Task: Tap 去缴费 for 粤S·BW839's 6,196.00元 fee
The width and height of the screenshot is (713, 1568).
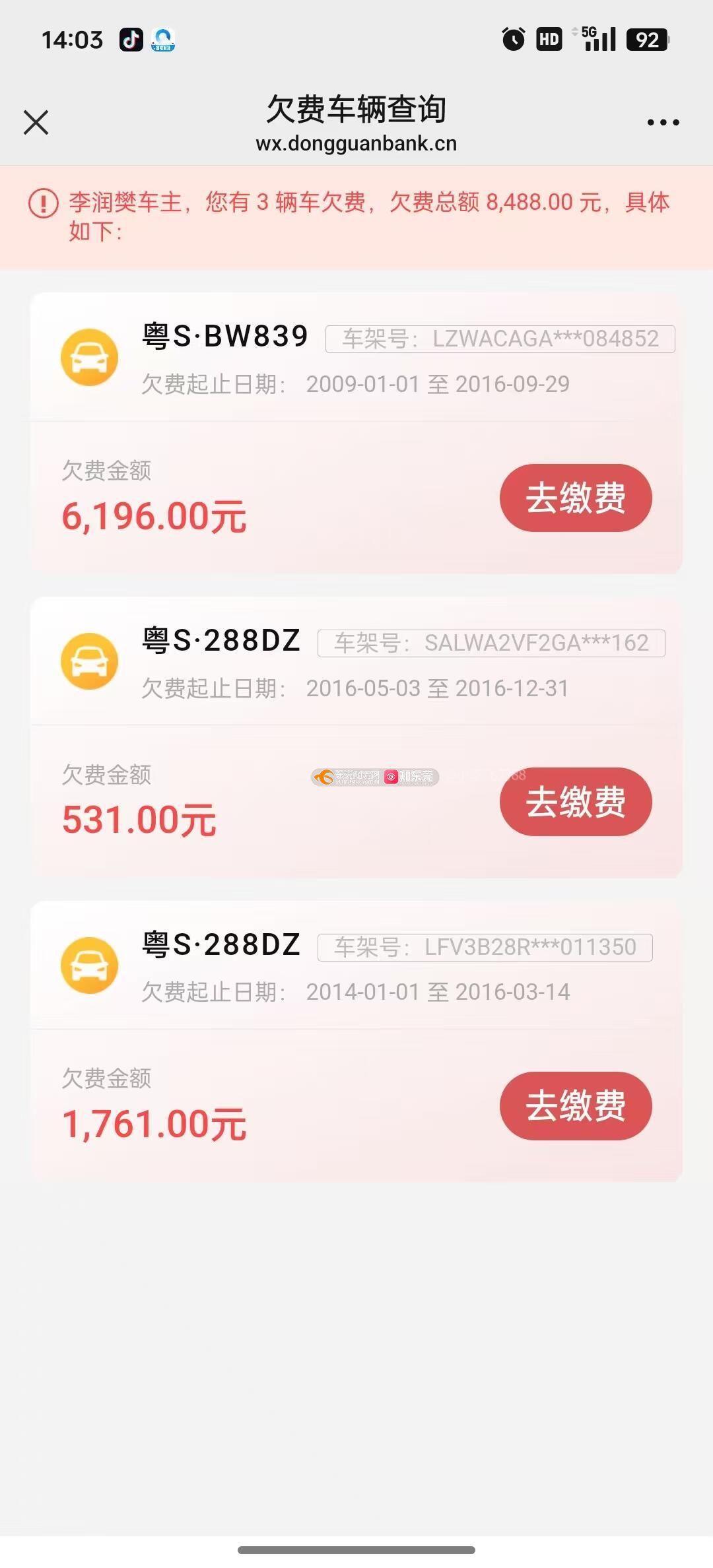Action: point(576,498)
